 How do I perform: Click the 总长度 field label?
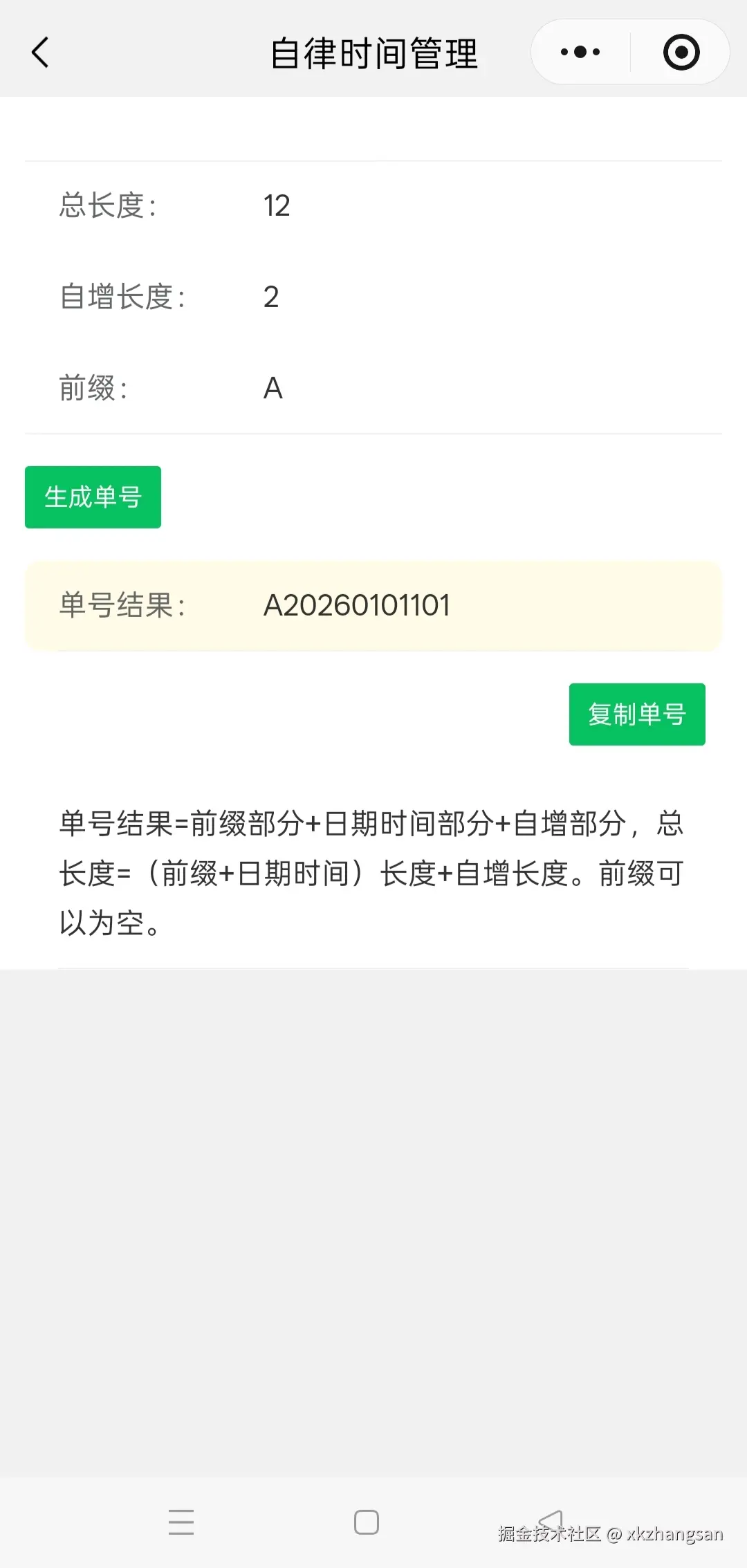(107, 204)
